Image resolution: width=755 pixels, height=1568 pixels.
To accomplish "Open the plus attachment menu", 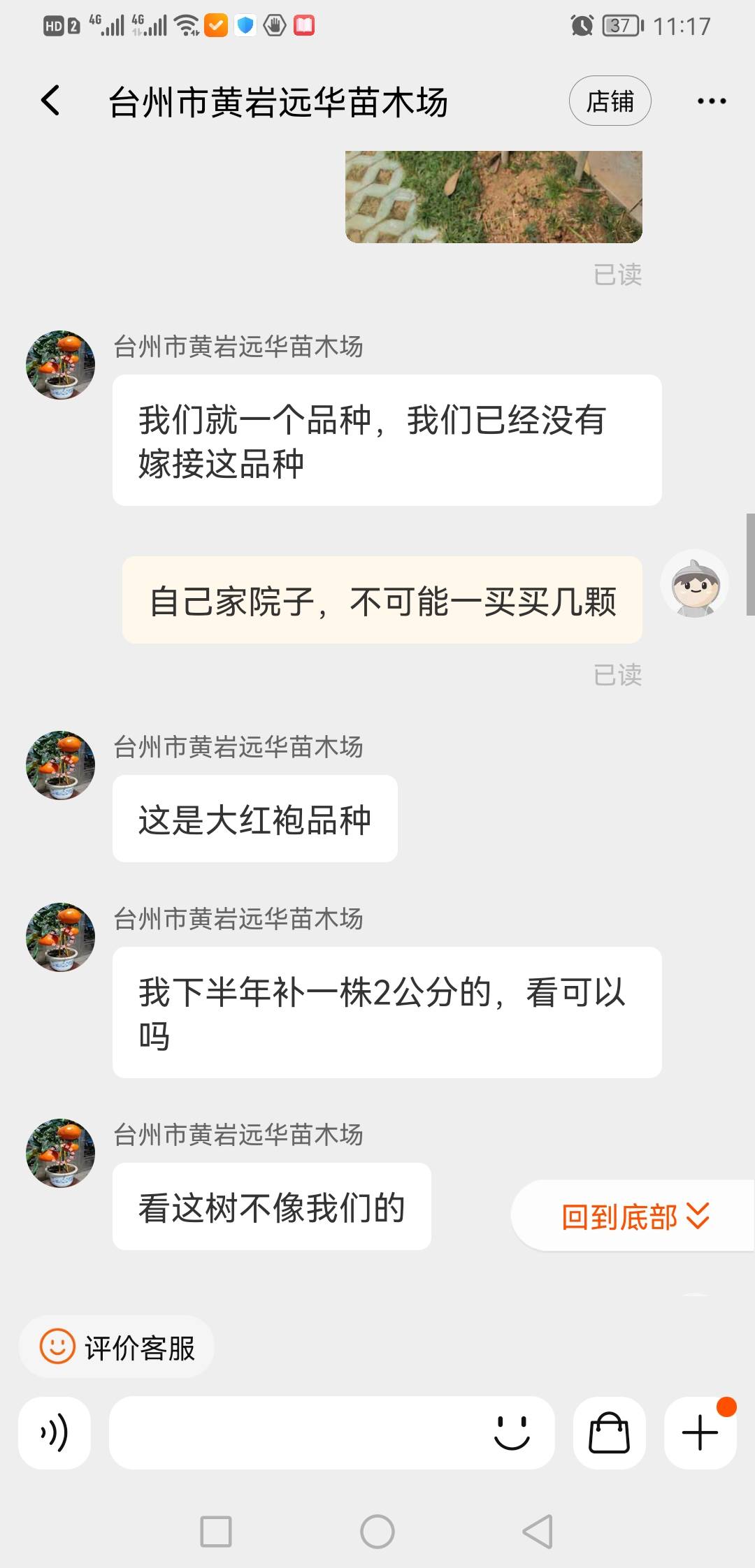I will point(700,1432).
